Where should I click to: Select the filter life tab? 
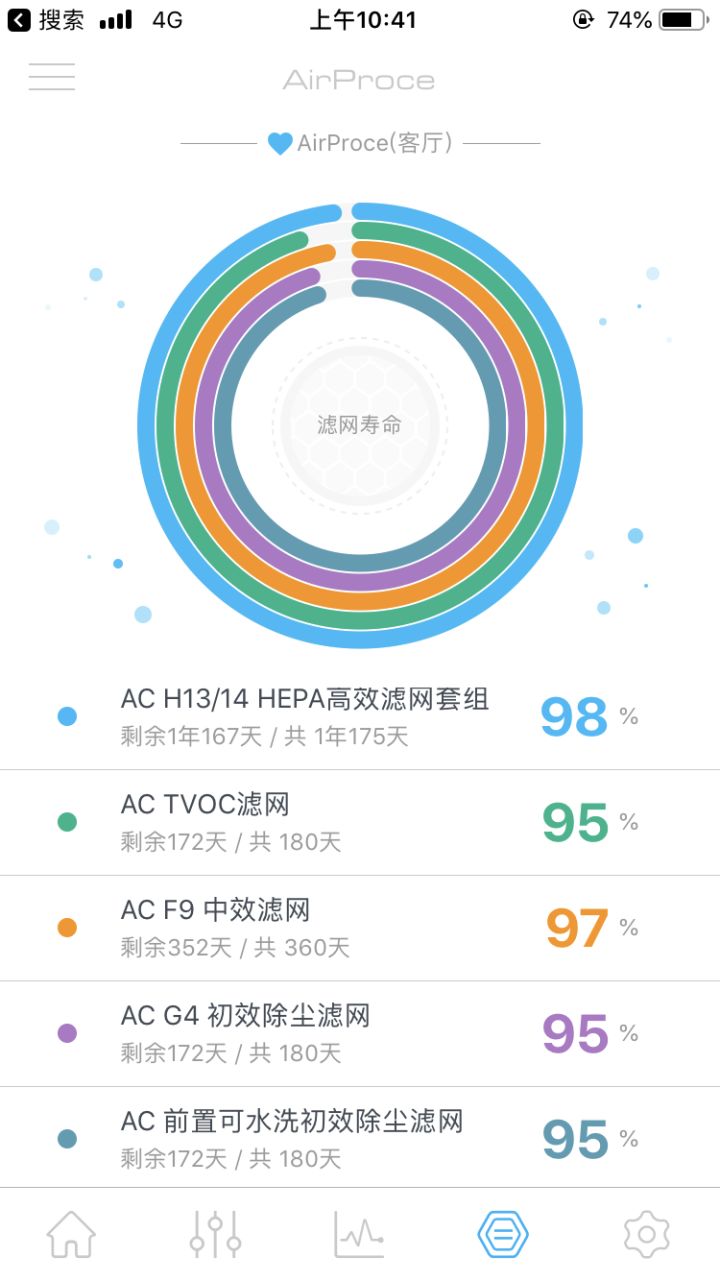503,1234
